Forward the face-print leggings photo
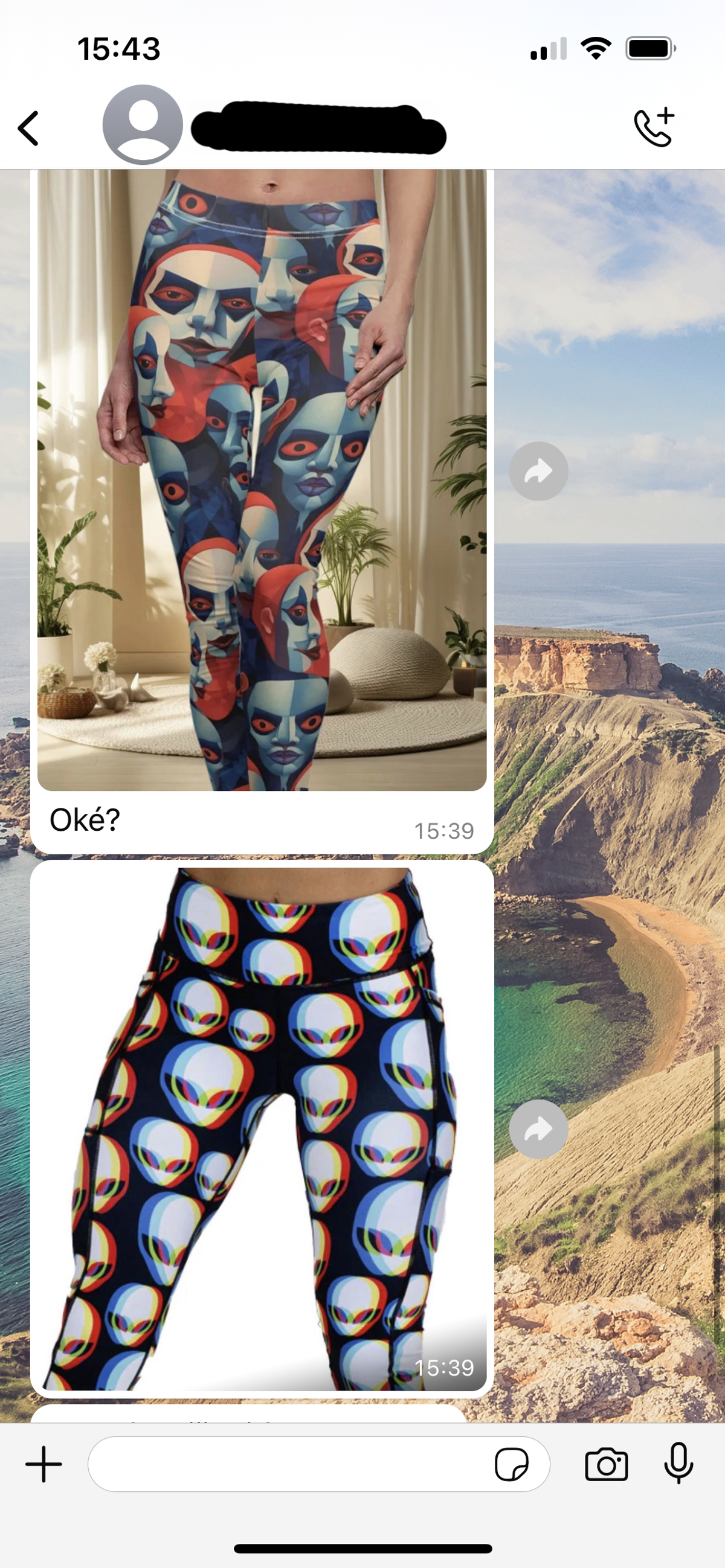This screenshot has height=1568, width=725. click(538, 471)
